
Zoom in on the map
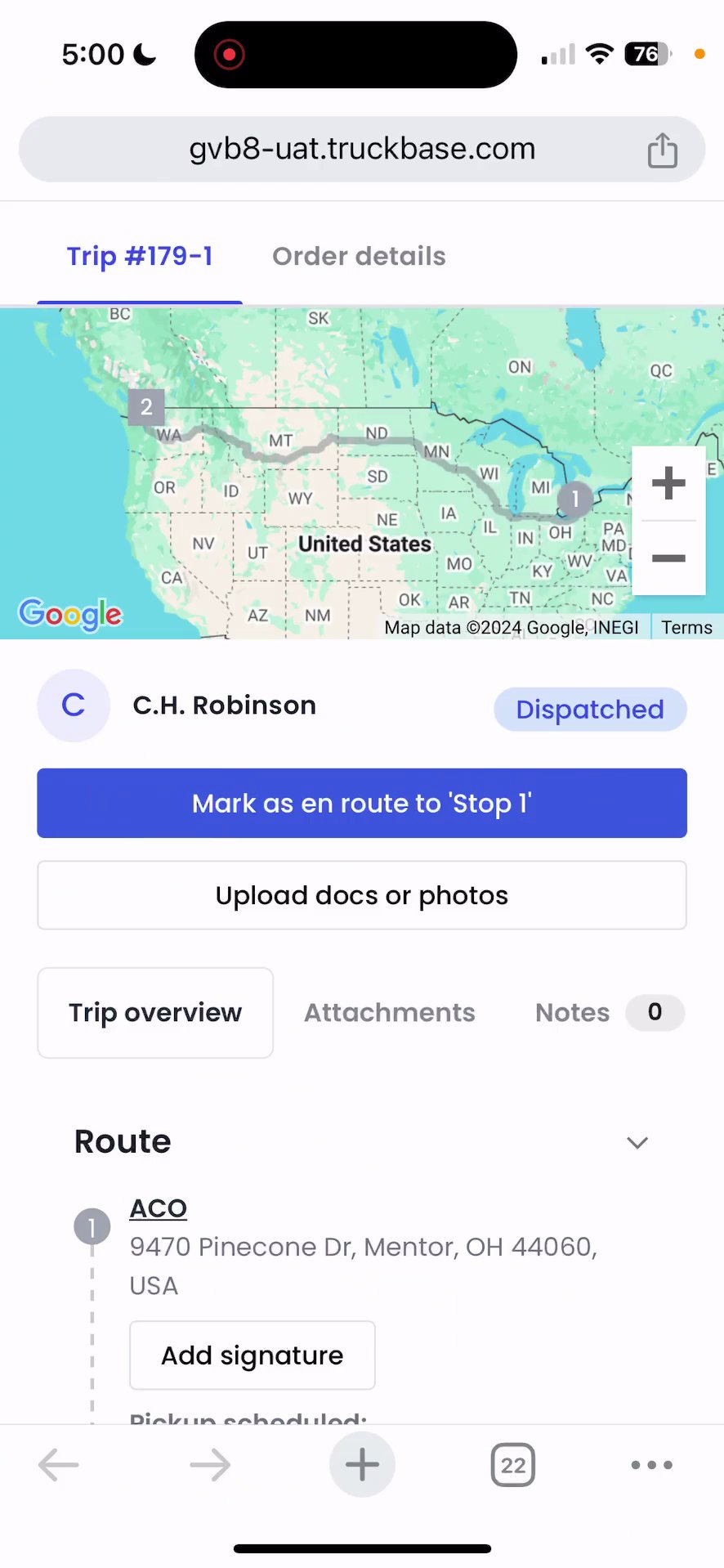coord(668,483)
